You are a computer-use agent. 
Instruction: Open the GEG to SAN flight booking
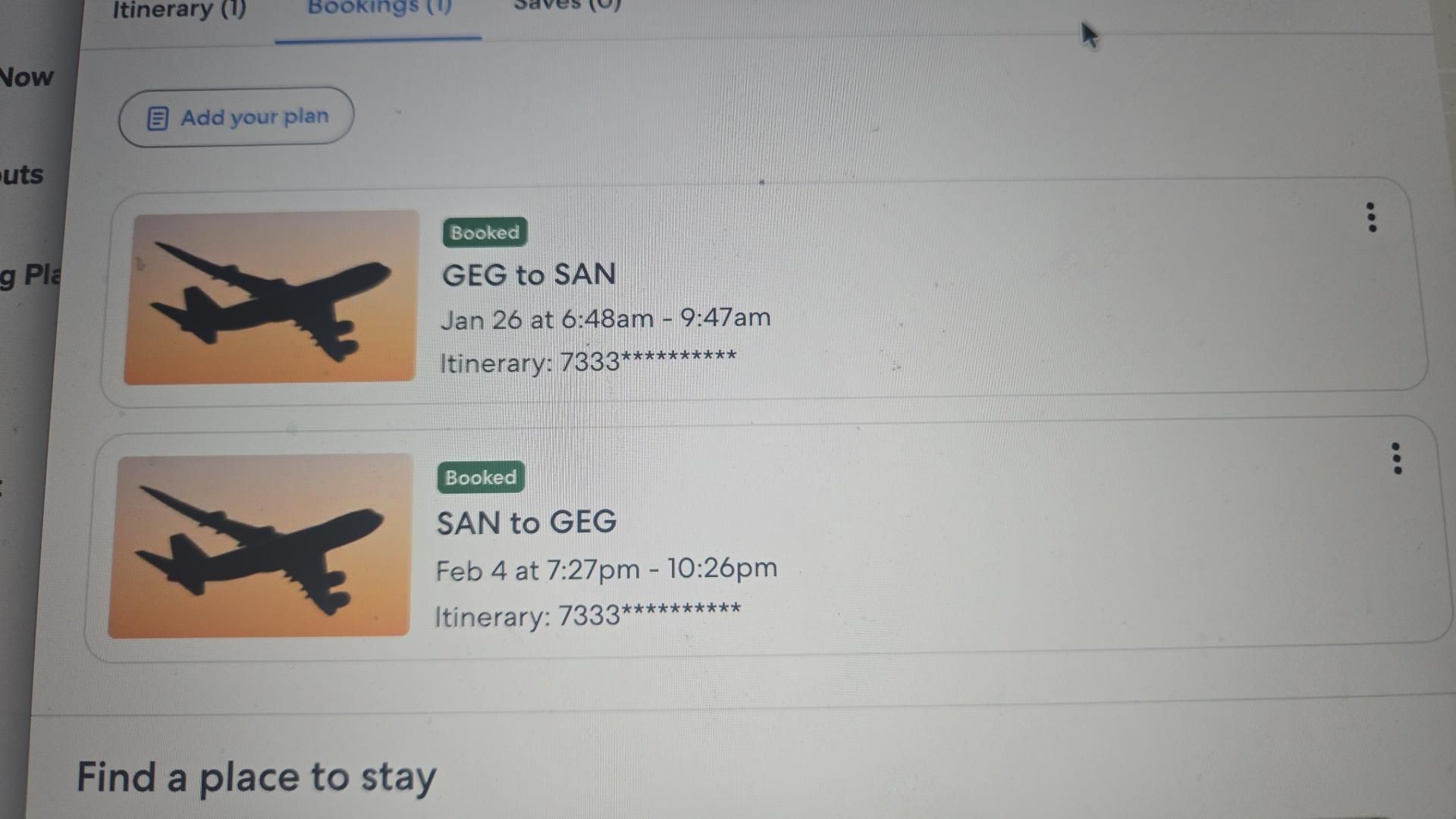pos(529,275)
